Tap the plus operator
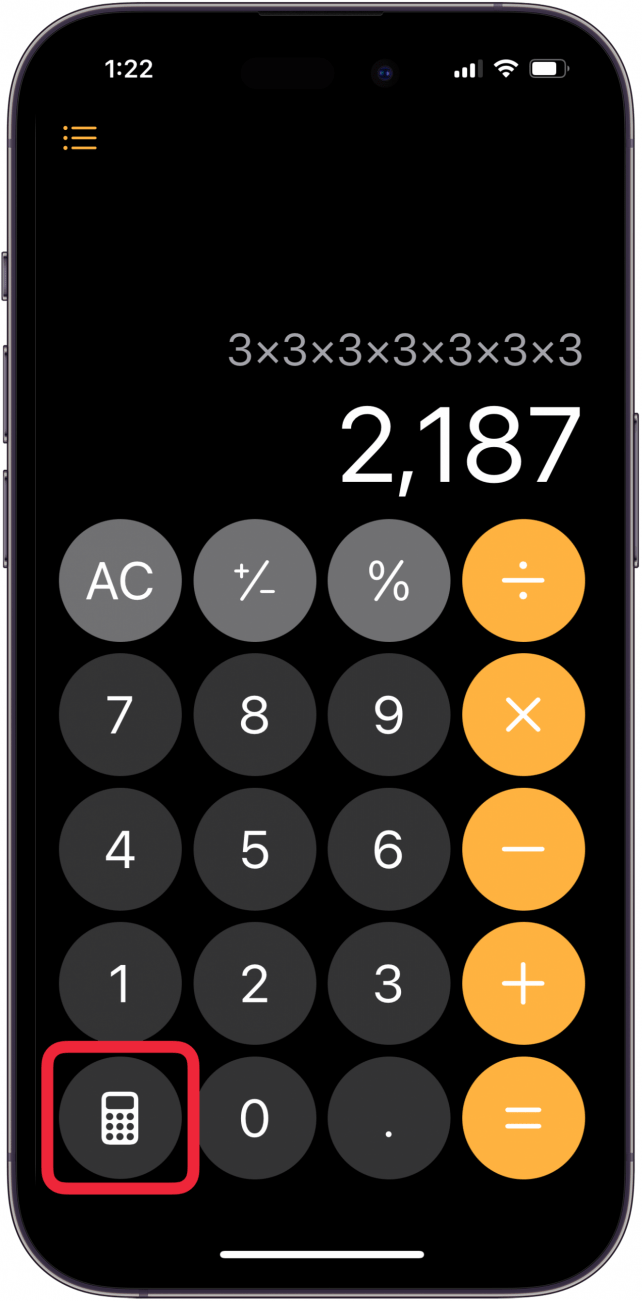The width and height of the screenshot is (642, 1301). tap(523, 984)
